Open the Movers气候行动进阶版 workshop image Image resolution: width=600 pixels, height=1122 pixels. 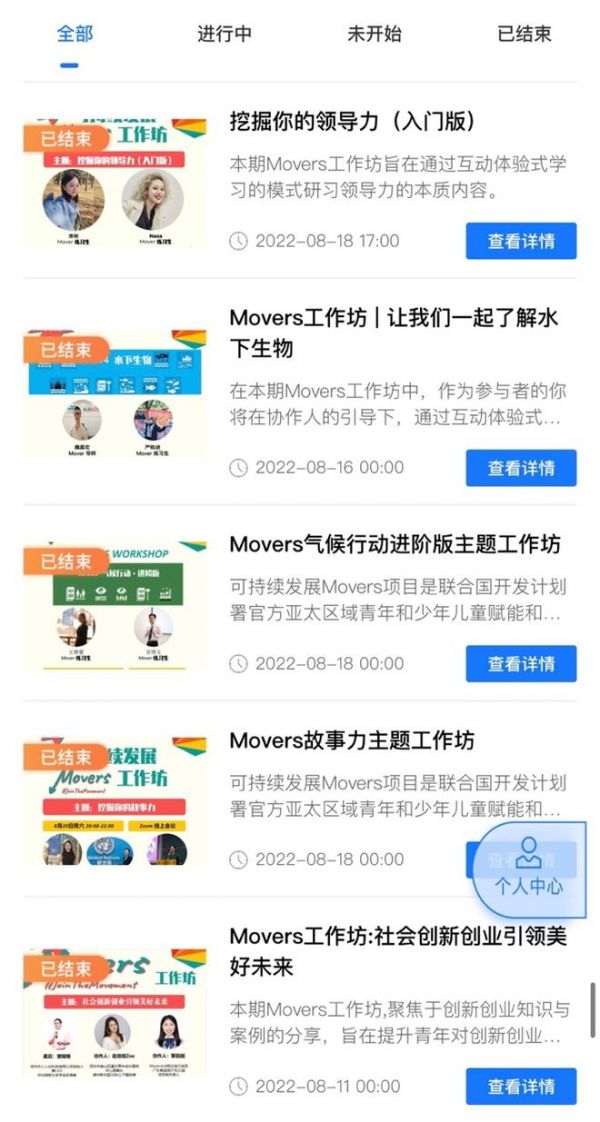point(115,605)
